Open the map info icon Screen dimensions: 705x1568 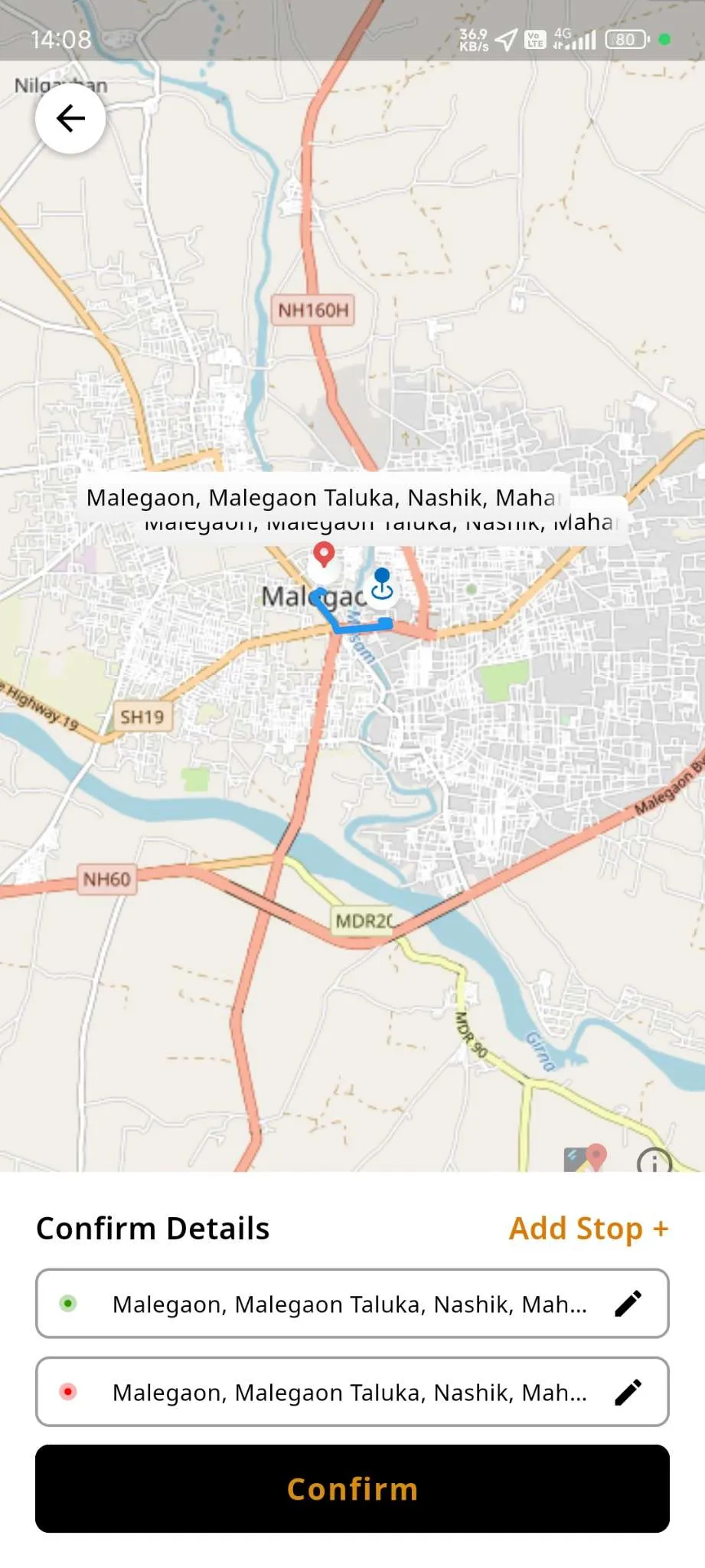(x=654, y=1162)
